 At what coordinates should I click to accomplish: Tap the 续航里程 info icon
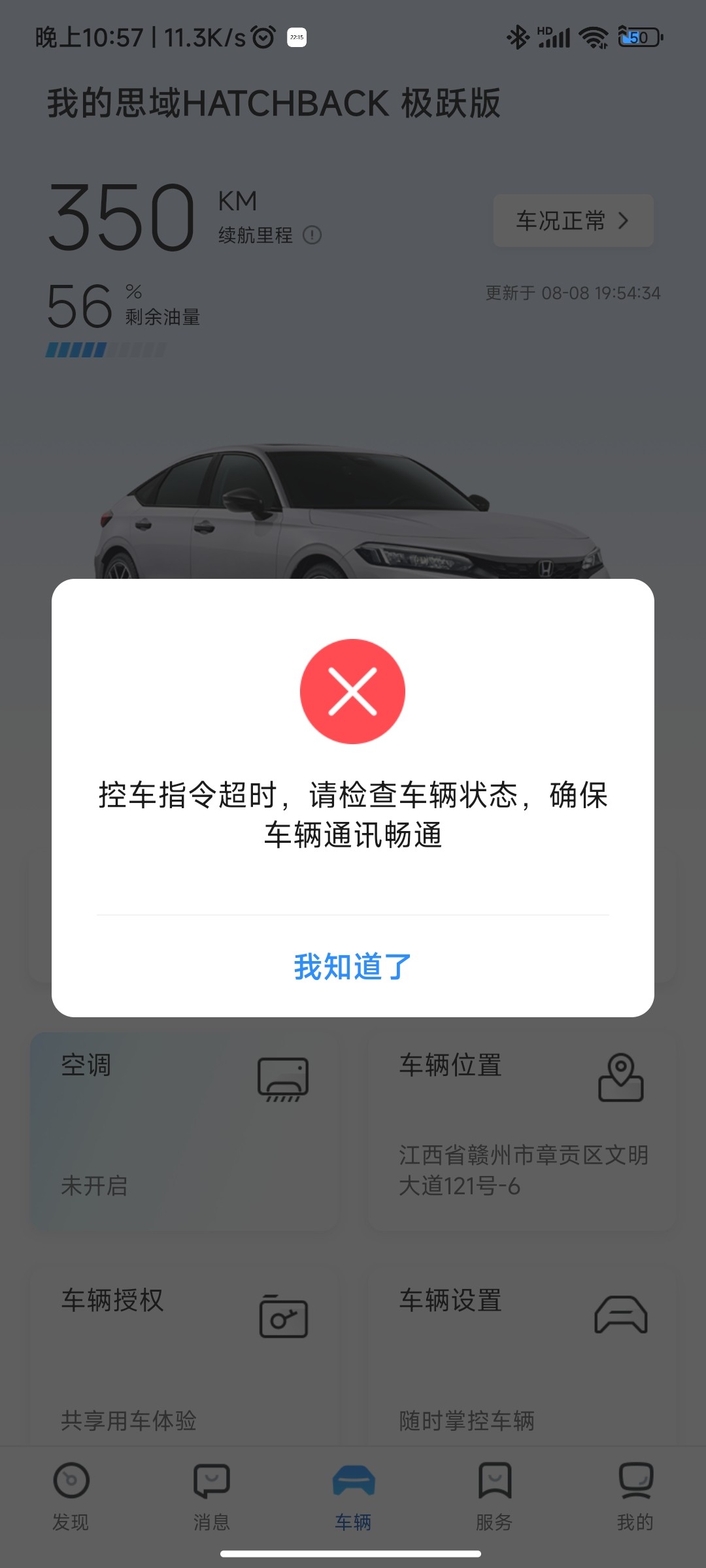312,235
